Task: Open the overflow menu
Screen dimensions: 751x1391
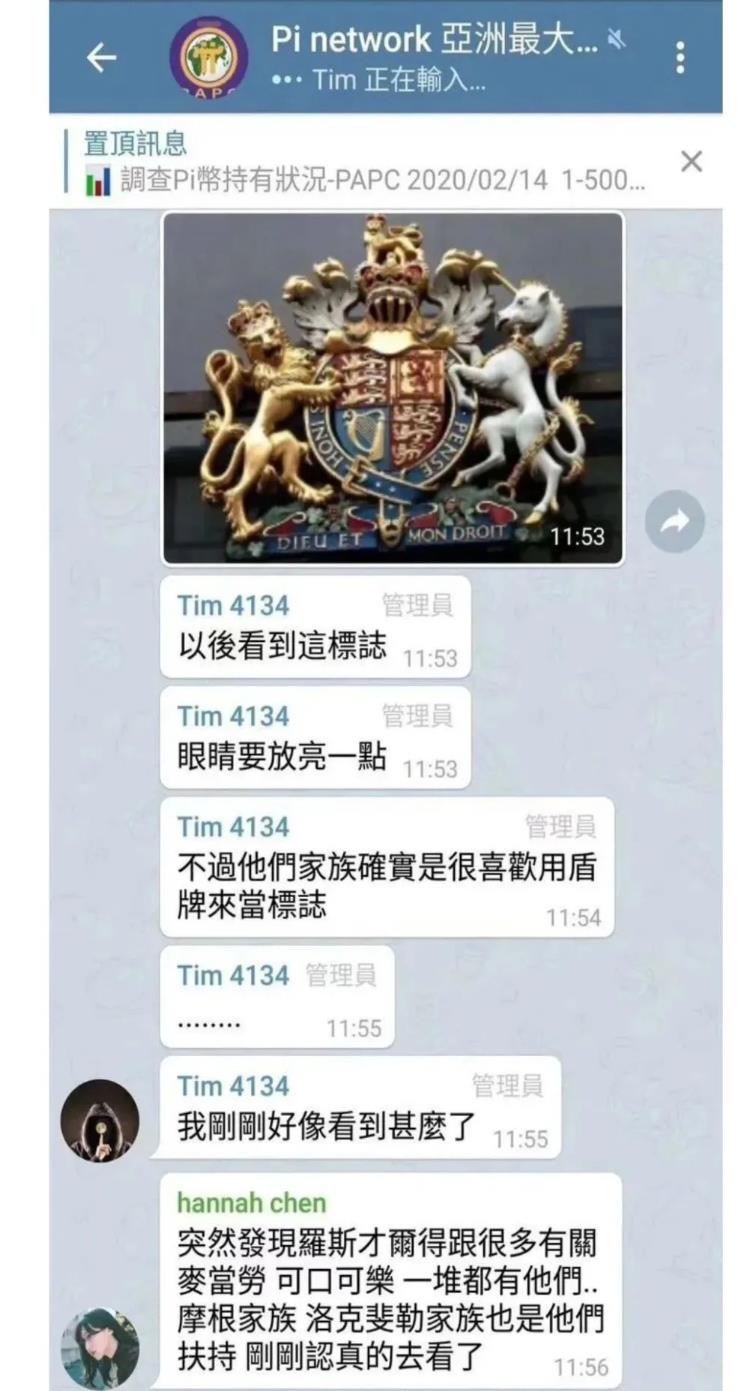Action: pos(680,58)
